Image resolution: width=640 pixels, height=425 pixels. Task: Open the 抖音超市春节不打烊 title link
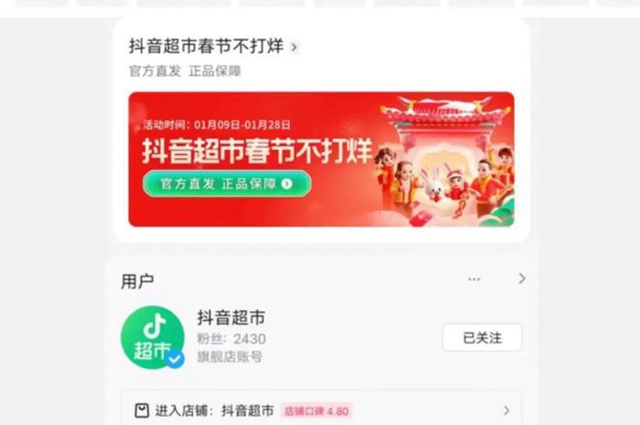point(212,46)
